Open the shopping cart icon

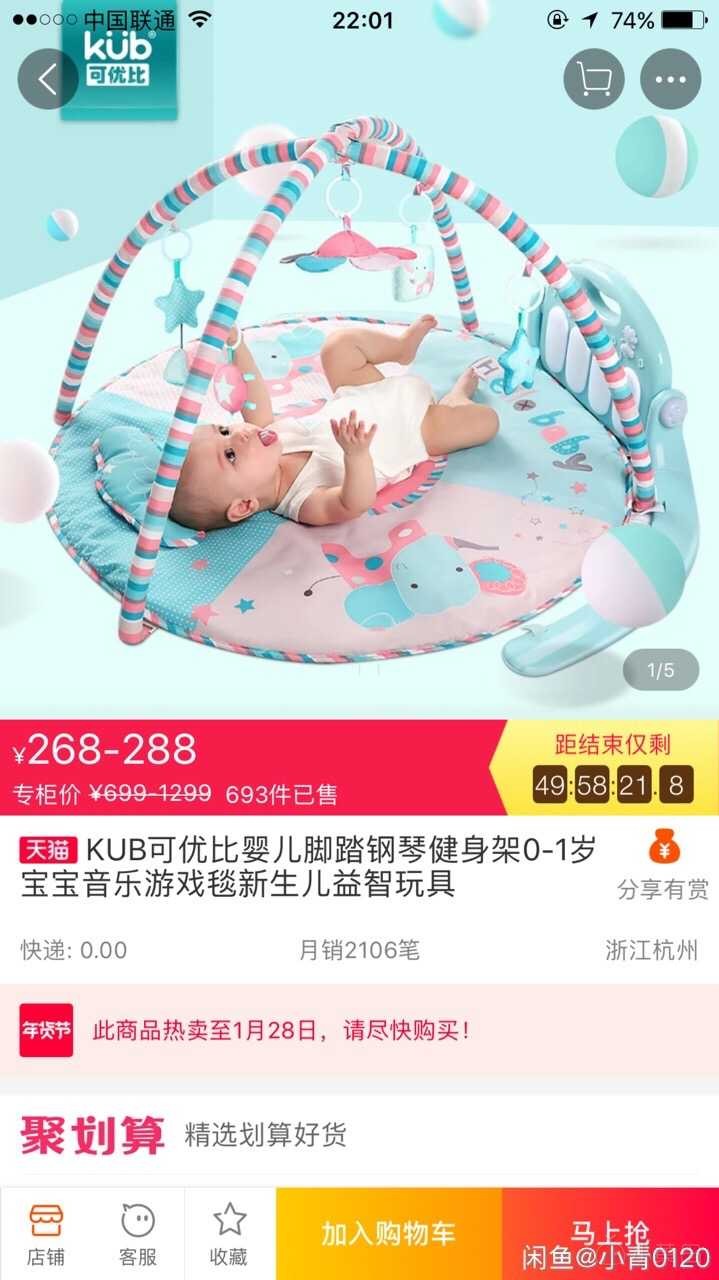pos(594,78)
